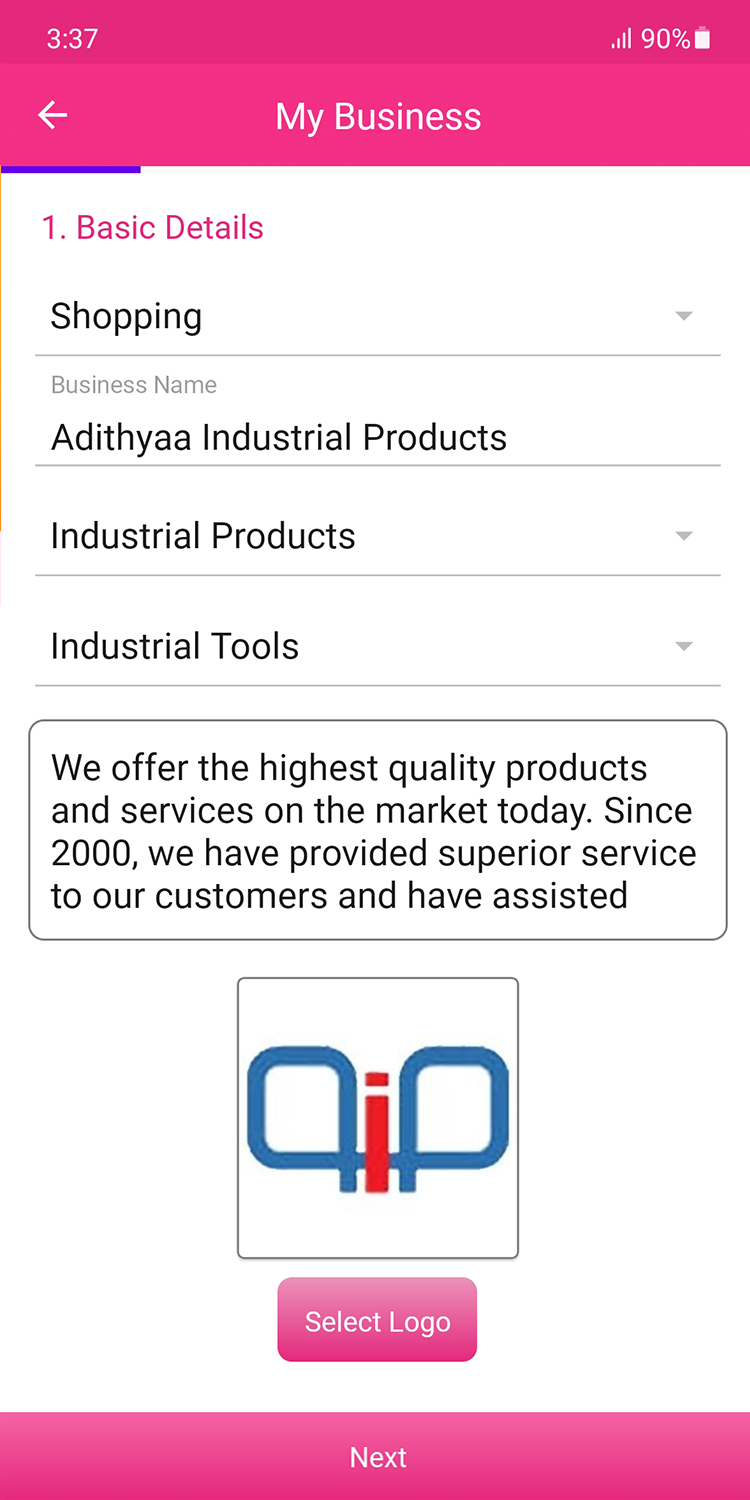Viewport: 750px width, 1500px height.
Task: Open the Industrial Tools dropdown
Action: [377, 647]
